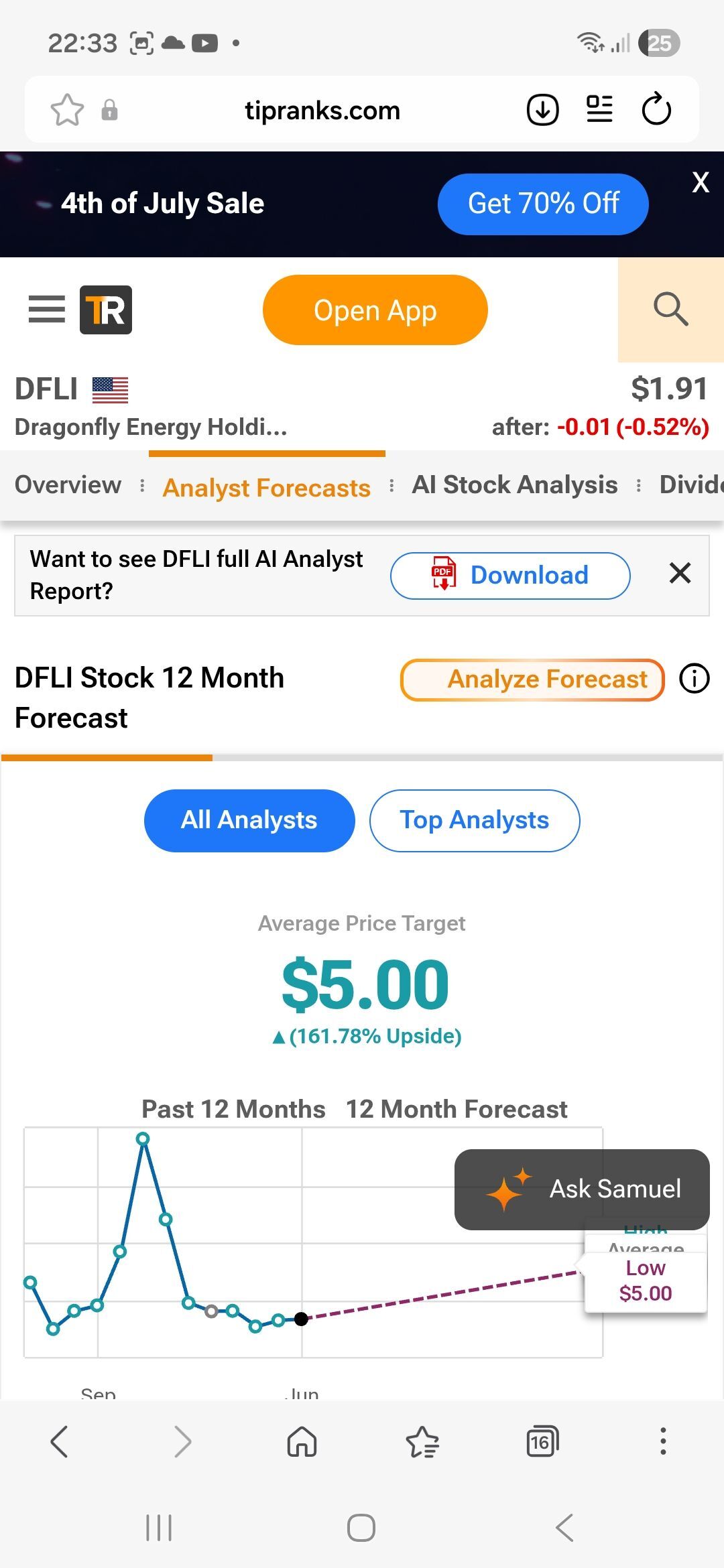
Task: Open the forecast info icon
Action: click(695, 679)
